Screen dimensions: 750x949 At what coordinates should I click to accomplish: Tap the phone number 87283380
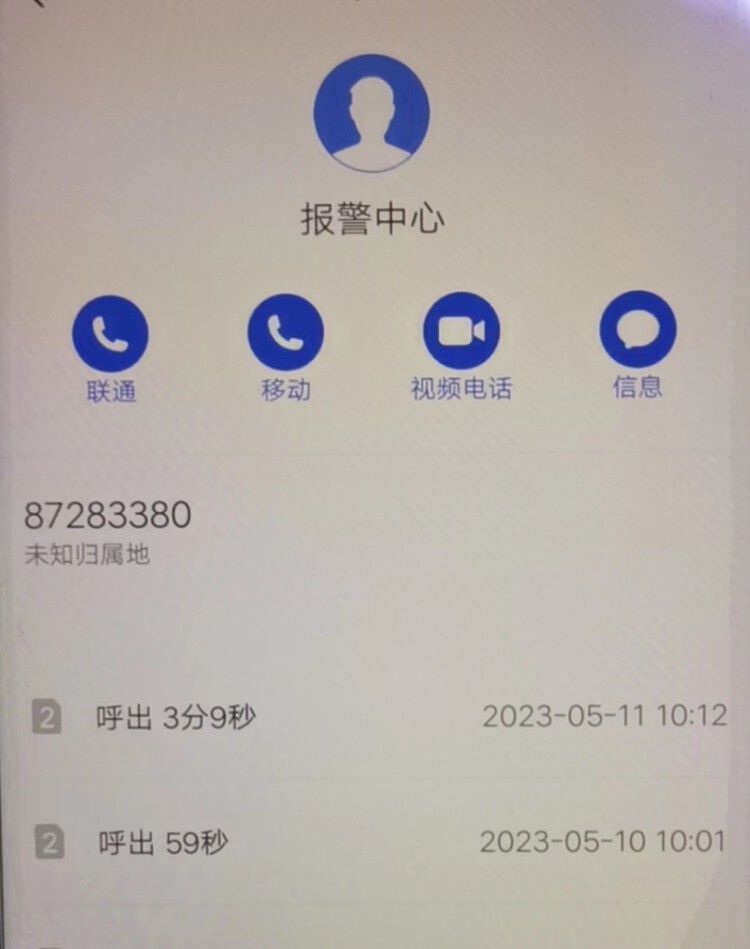point(107,515)
